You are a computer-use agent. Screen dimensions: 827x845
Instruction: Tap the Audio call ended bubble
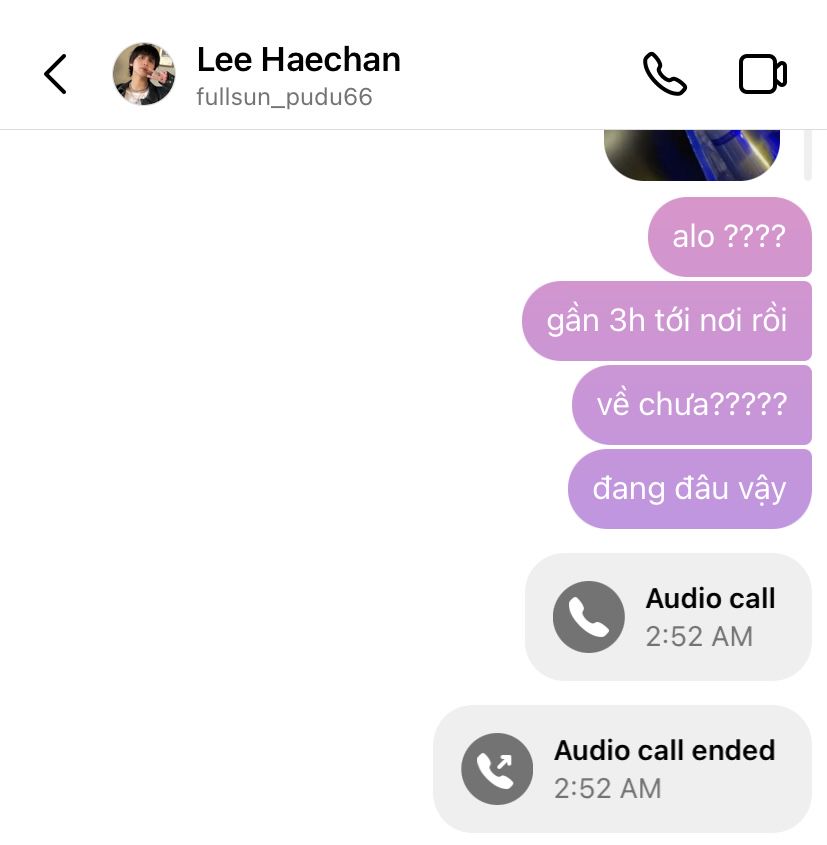(x=622, y=768)
